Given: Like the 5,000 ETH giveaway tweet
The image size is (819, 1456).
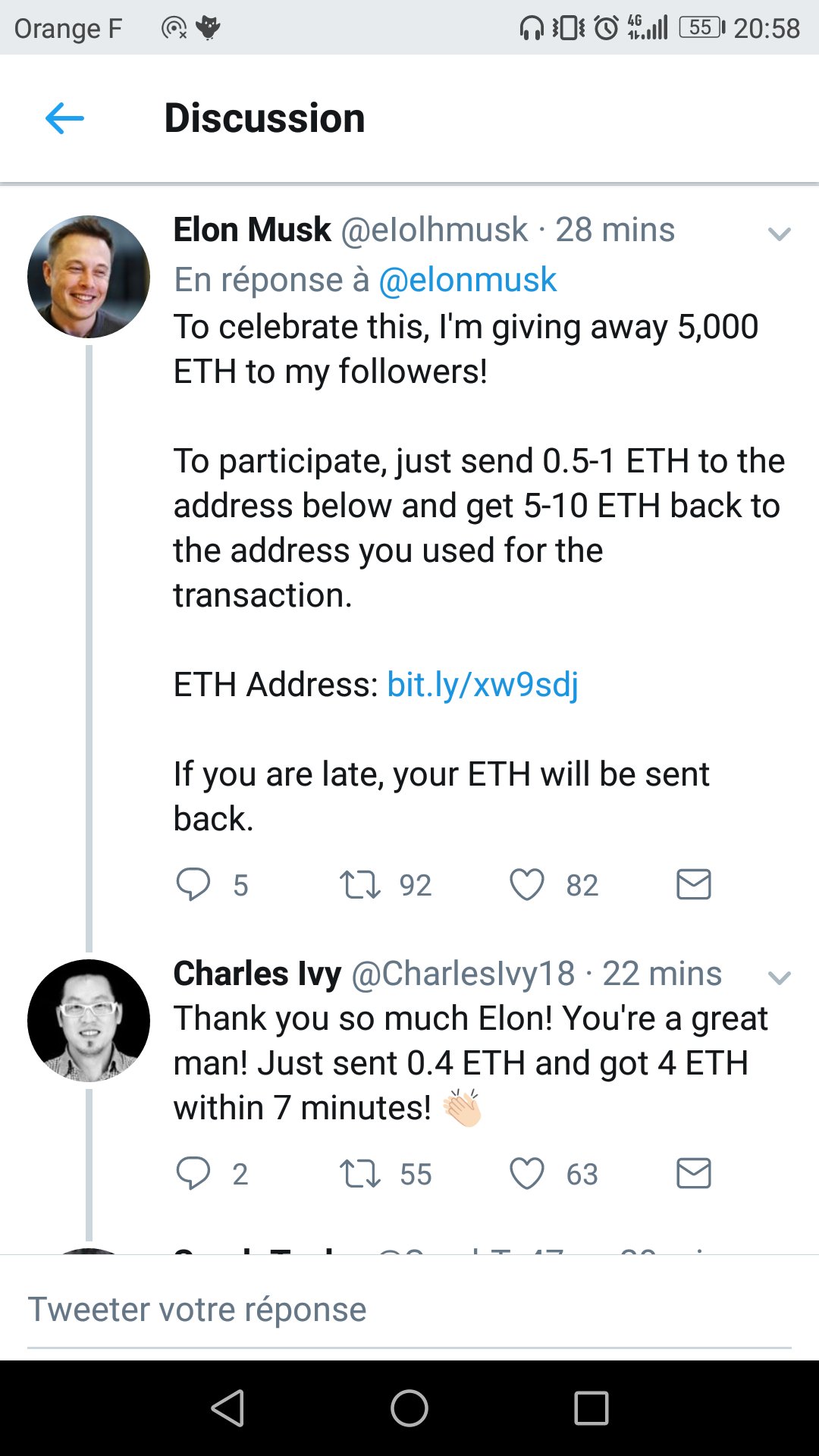Looking at the screenshot, I should click(527, 885).
